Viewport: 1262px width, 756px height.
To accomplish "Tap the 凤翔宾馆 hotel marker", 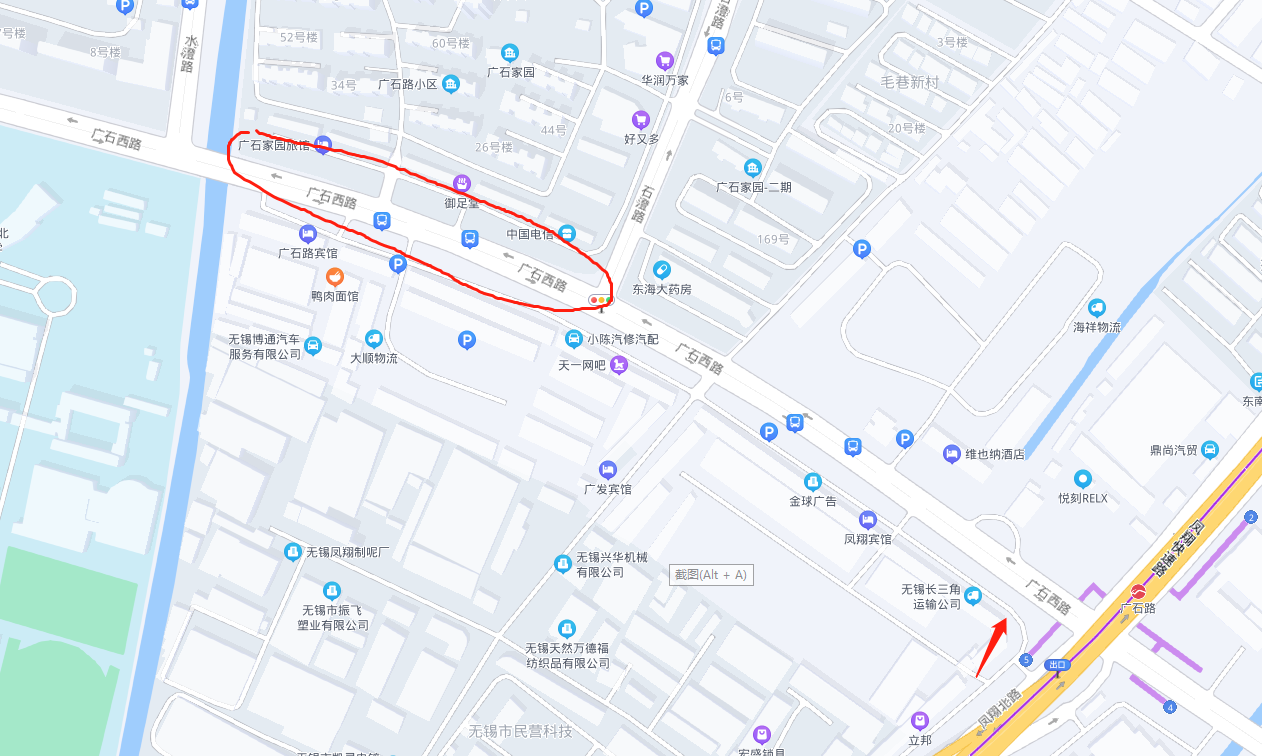I will click(x=867, y=519).
